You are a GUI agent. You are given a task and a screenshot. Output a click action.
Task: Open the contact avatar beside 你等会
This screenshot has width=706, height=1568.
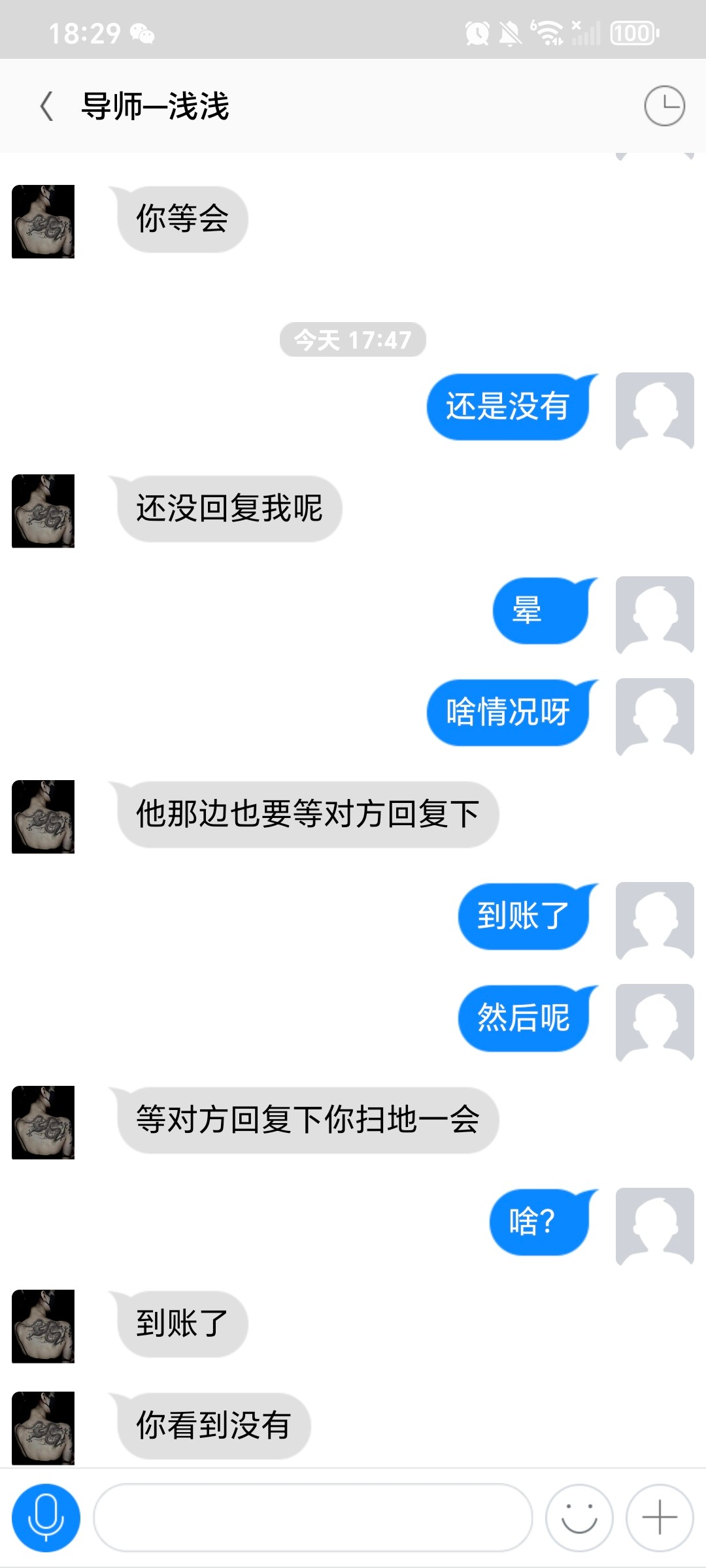43,221
